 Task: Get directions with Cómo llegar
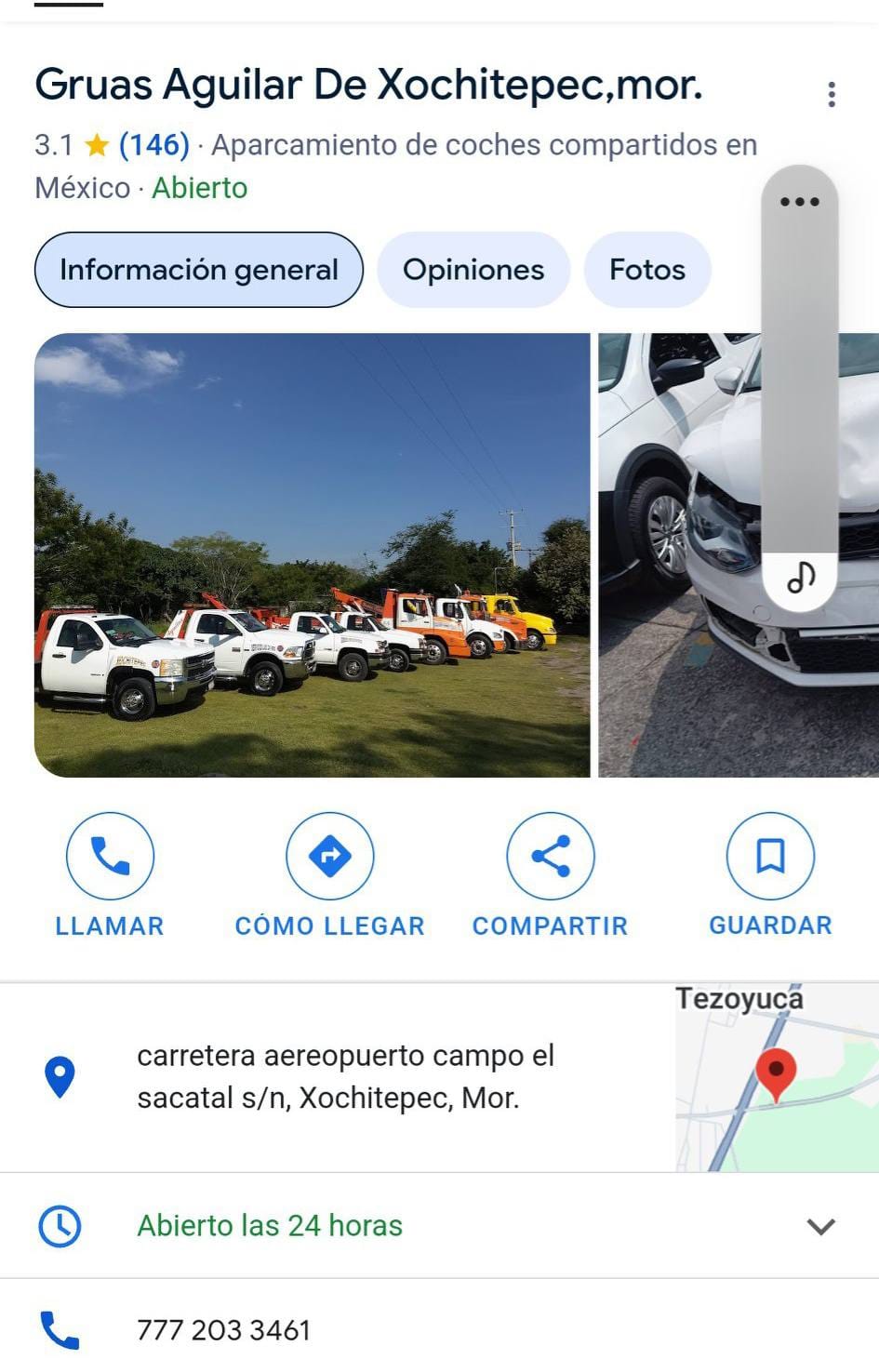tap(329, 856)
